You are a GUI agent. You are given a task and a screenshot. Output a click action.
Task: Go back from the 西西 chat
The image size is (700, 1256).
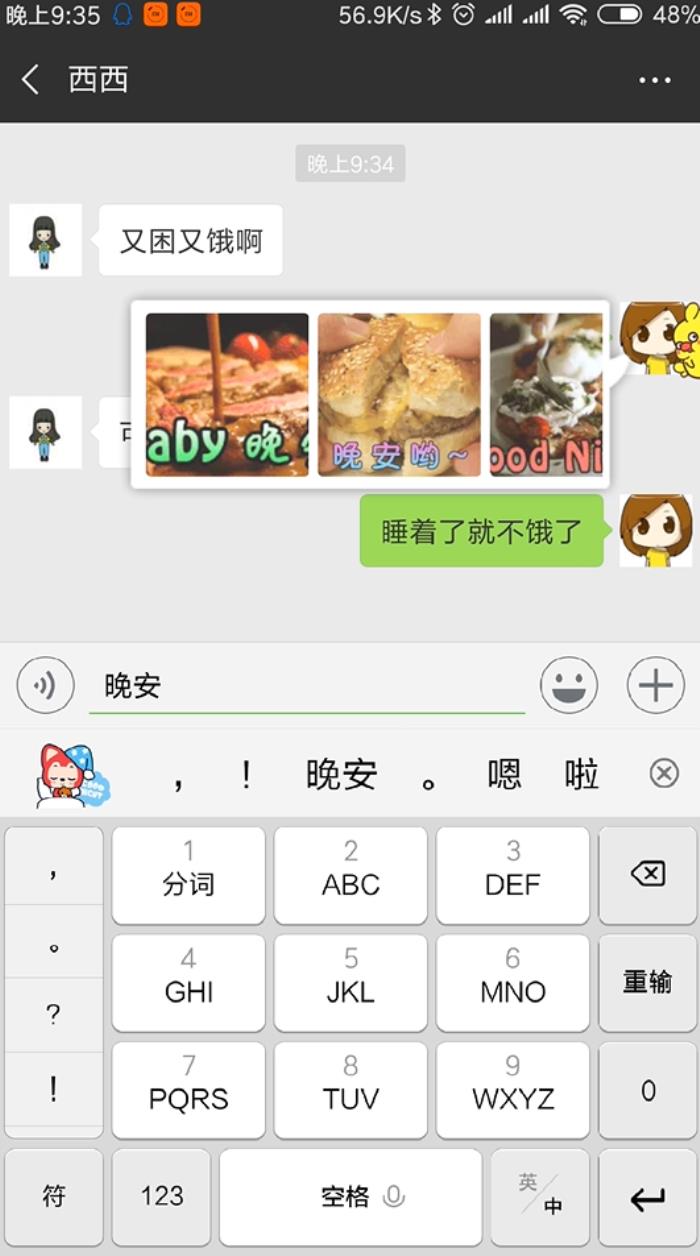(x=31, y=80)
